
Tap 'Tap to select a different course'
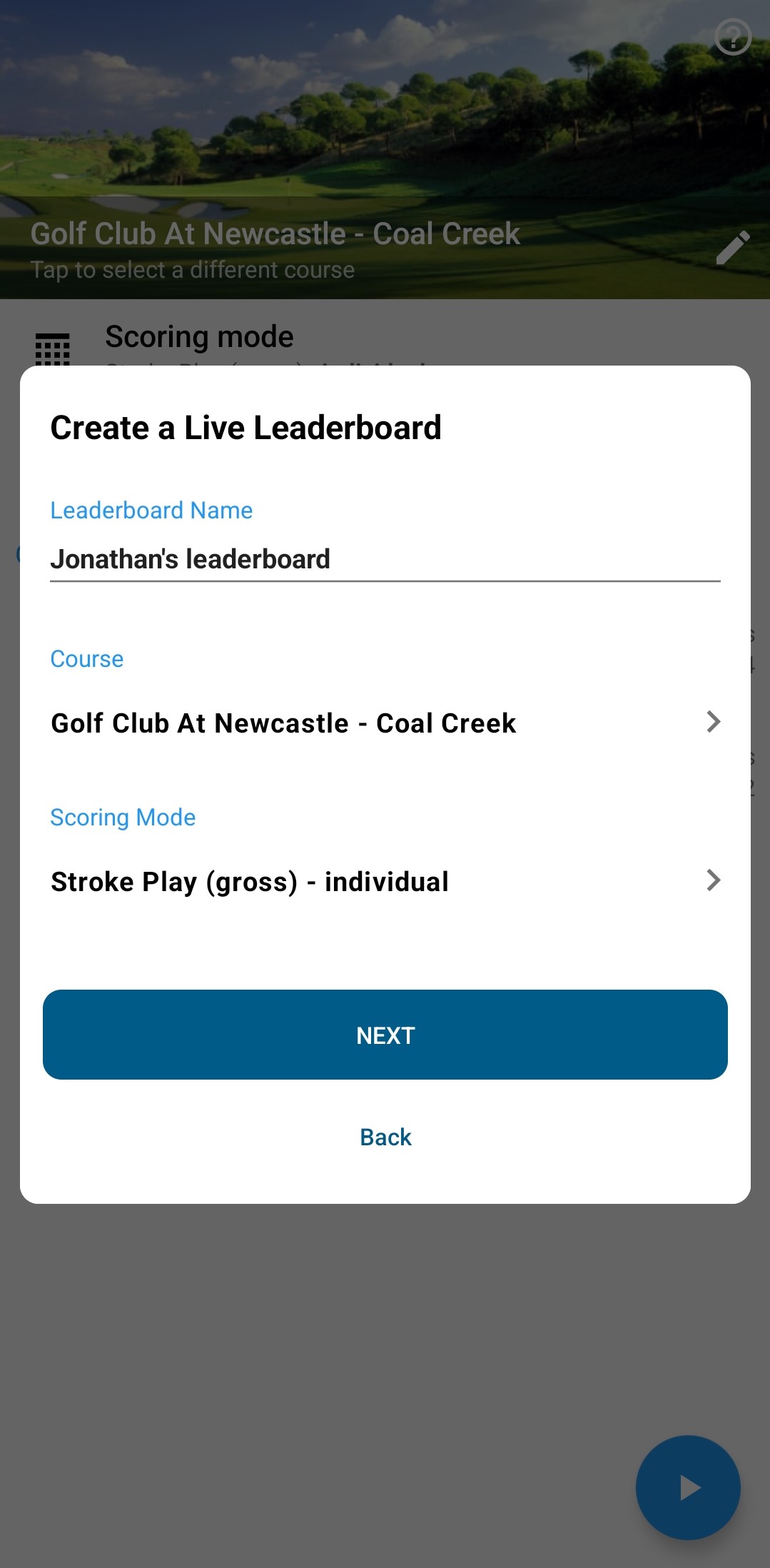coord(191,270)
